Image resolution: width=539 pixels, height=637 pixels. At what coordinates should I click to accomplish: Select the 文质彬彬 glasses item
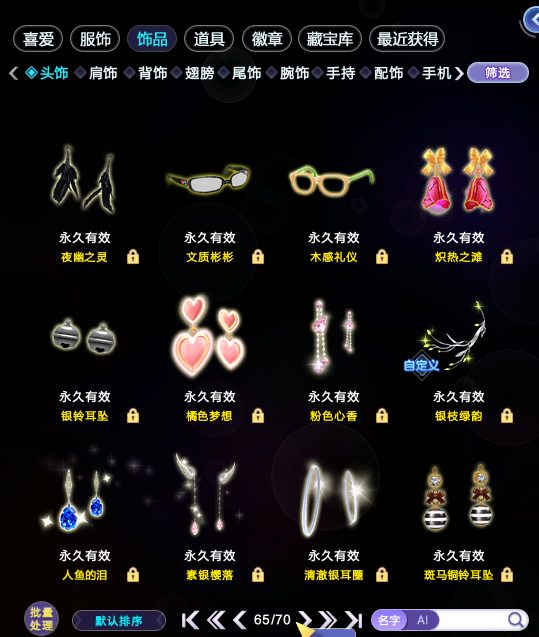[x=209, y=180]
